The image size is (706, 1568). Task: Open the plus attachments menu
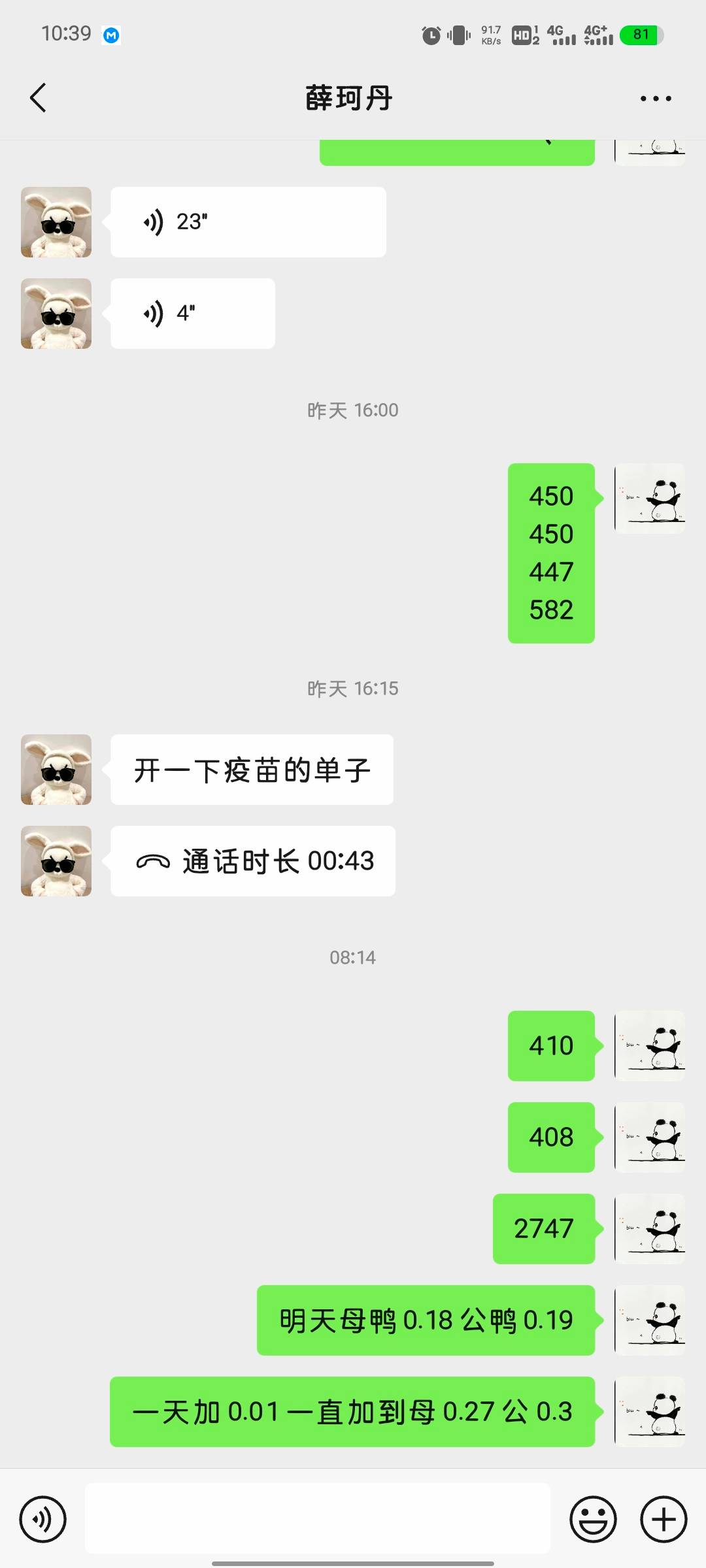[x=664, y=1519]
